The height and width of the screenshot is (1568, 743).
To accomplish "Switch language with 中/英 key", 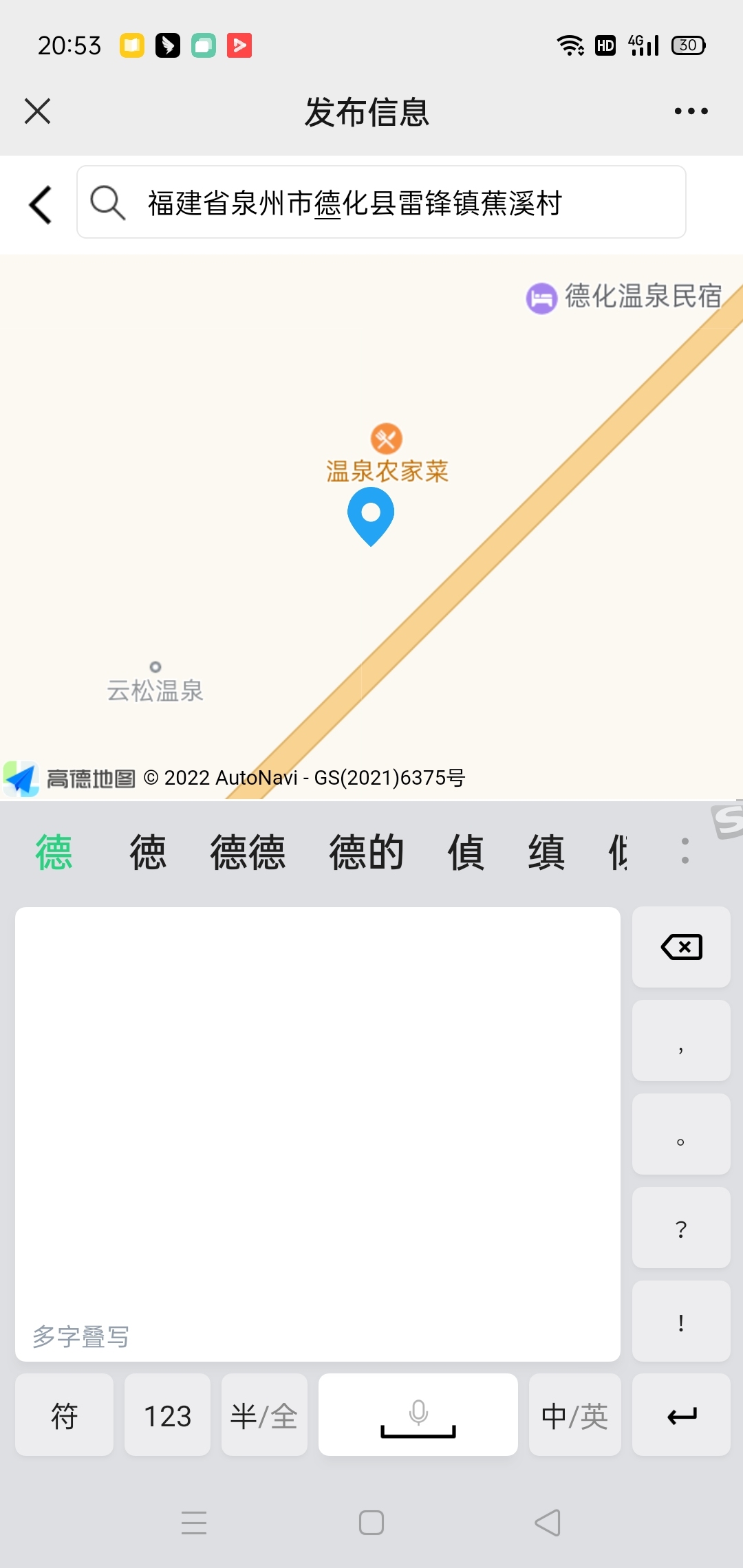I will 574,1415.
